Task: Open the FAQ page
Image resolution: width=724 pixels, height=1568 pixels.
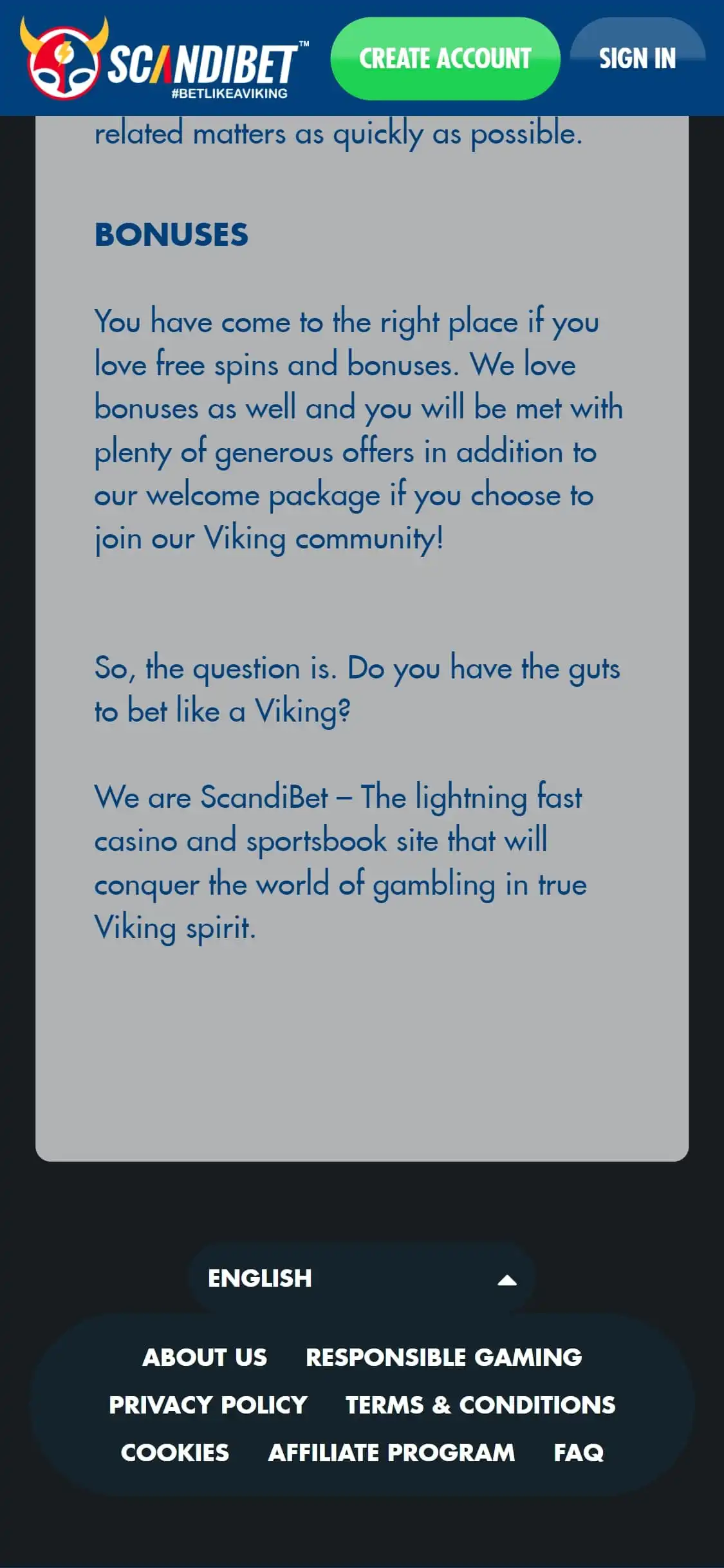Action: 579,1452
